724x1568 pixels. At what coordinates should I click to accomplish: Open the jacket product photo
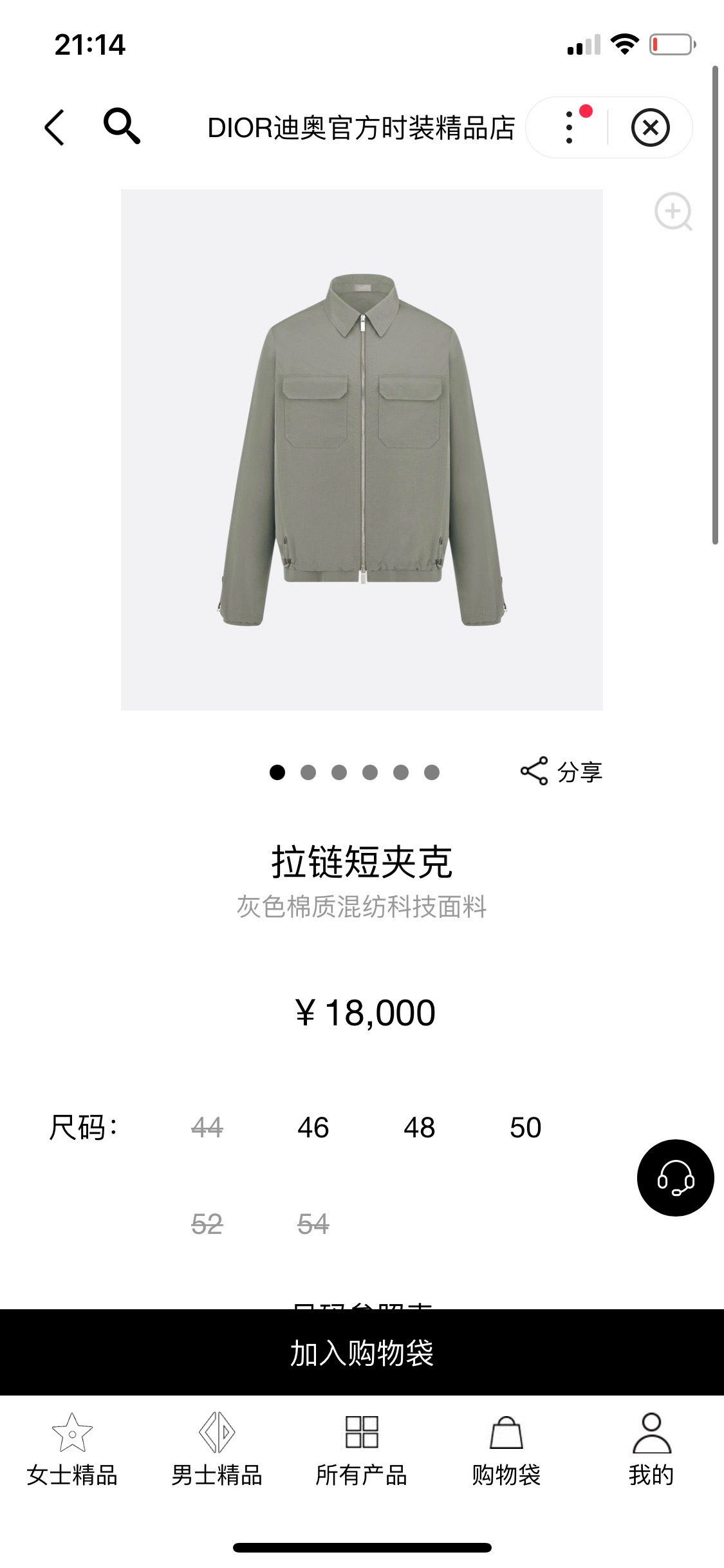(362, 449)
